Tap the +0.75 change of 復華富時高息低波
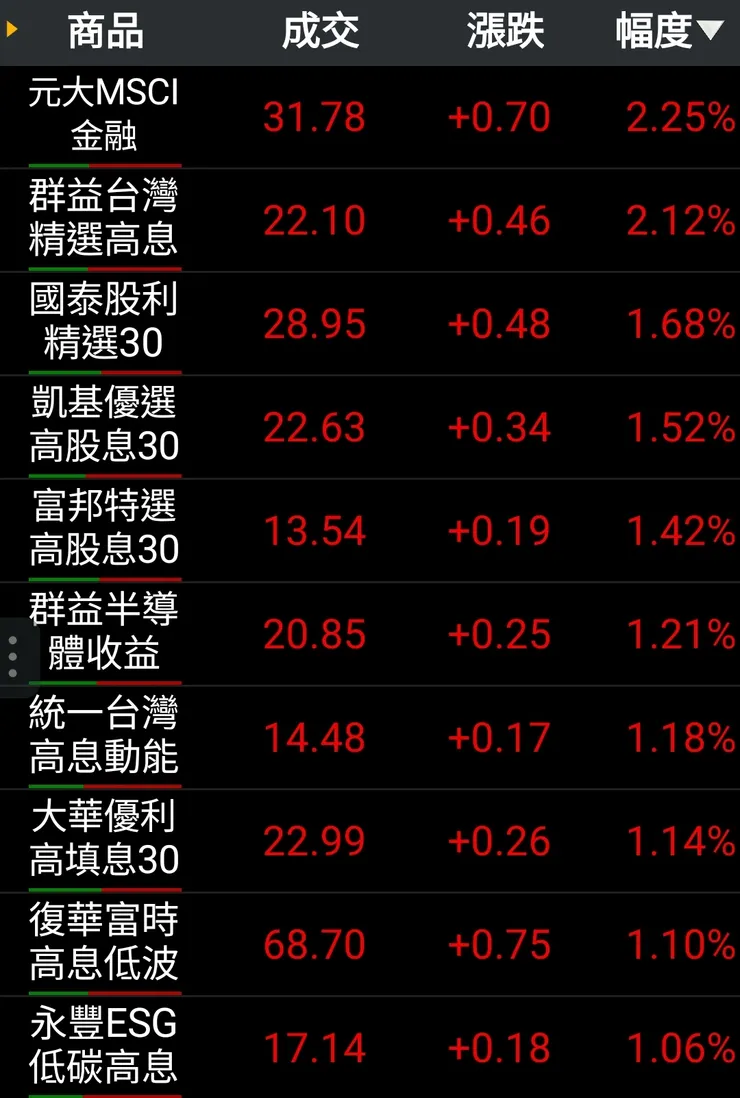 pyautogui.click(x=500, y=944)
